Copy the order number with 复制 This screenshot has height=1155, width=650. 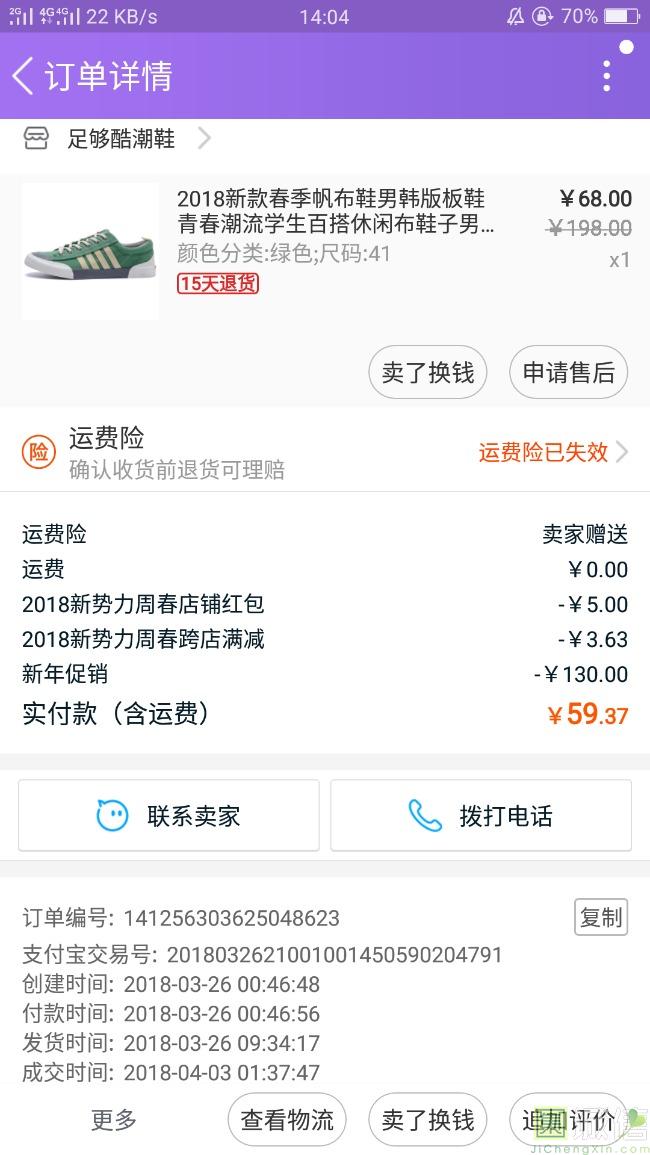(x=601, y=916)
